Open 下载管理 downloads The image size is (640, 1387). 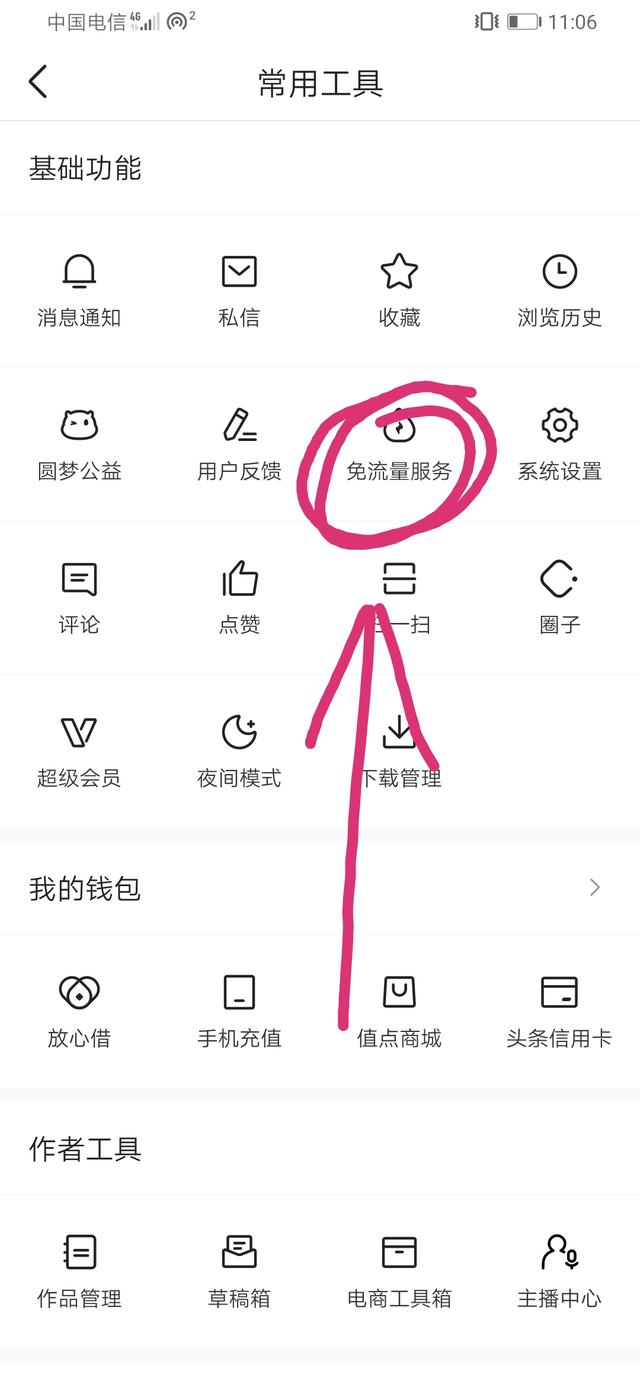coord(399,752)
